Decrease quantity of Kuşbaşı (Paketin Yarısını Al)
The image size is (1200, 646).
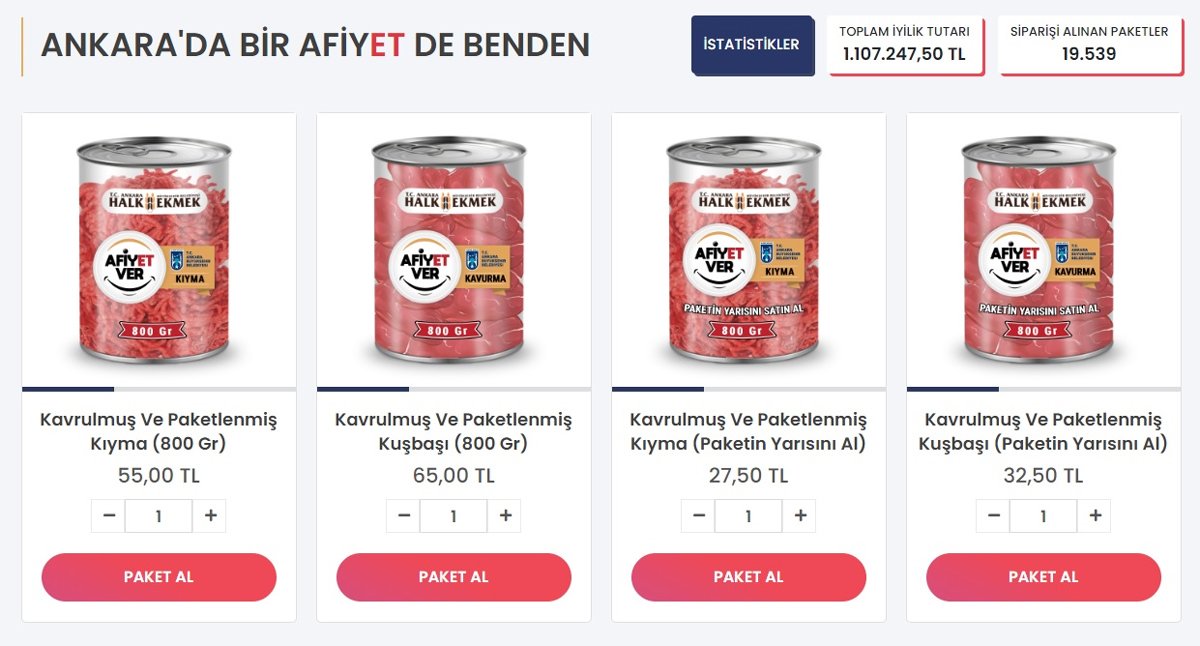pyautogui.click(x=994, y=516)
